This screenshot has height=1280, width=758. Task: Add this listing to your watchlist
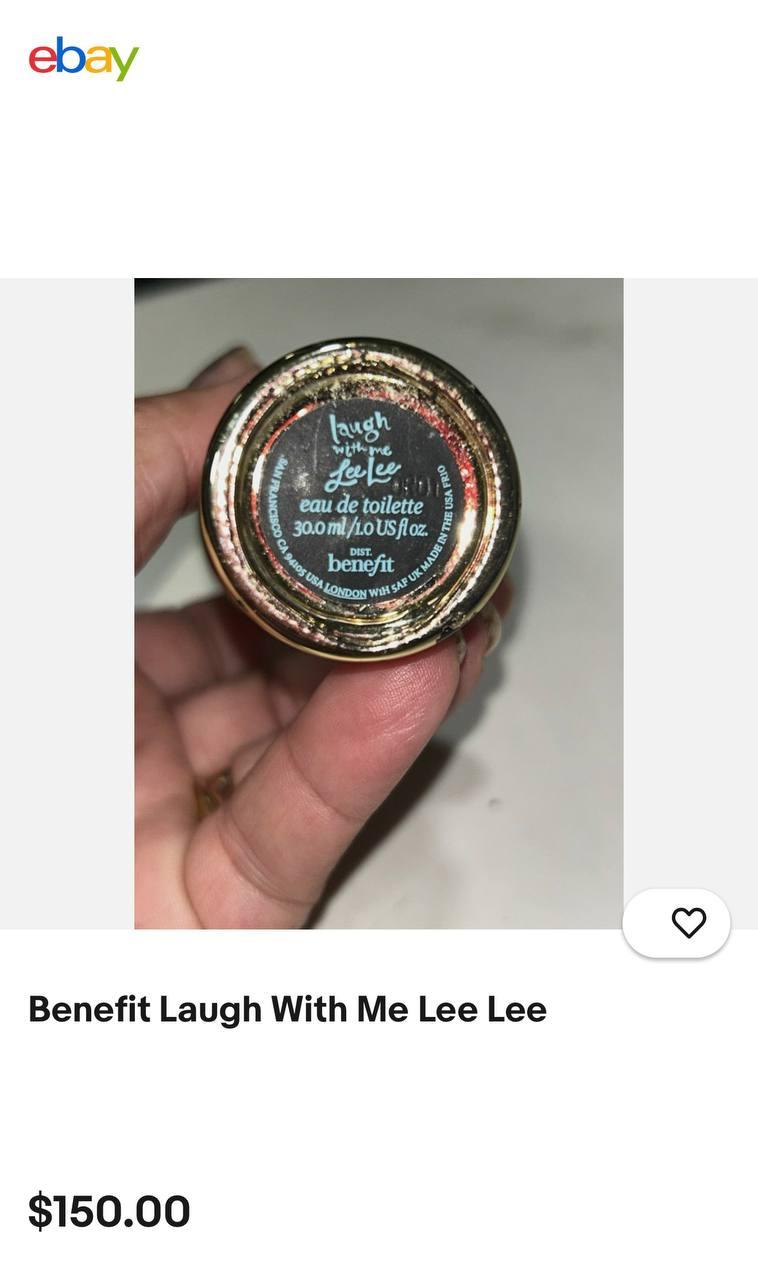[x=688, y=923]
